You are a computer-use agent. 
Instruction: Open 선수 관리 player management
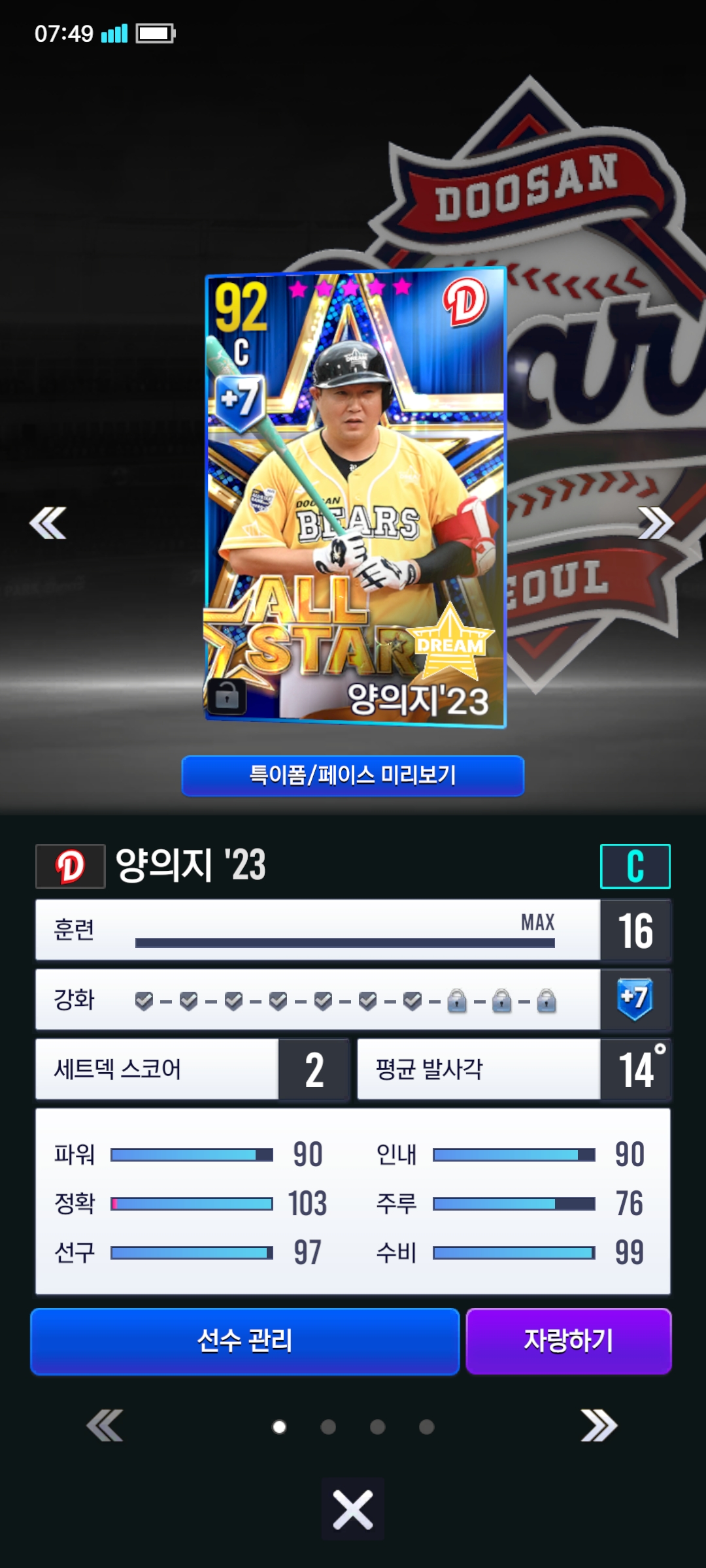(245, 1341)
